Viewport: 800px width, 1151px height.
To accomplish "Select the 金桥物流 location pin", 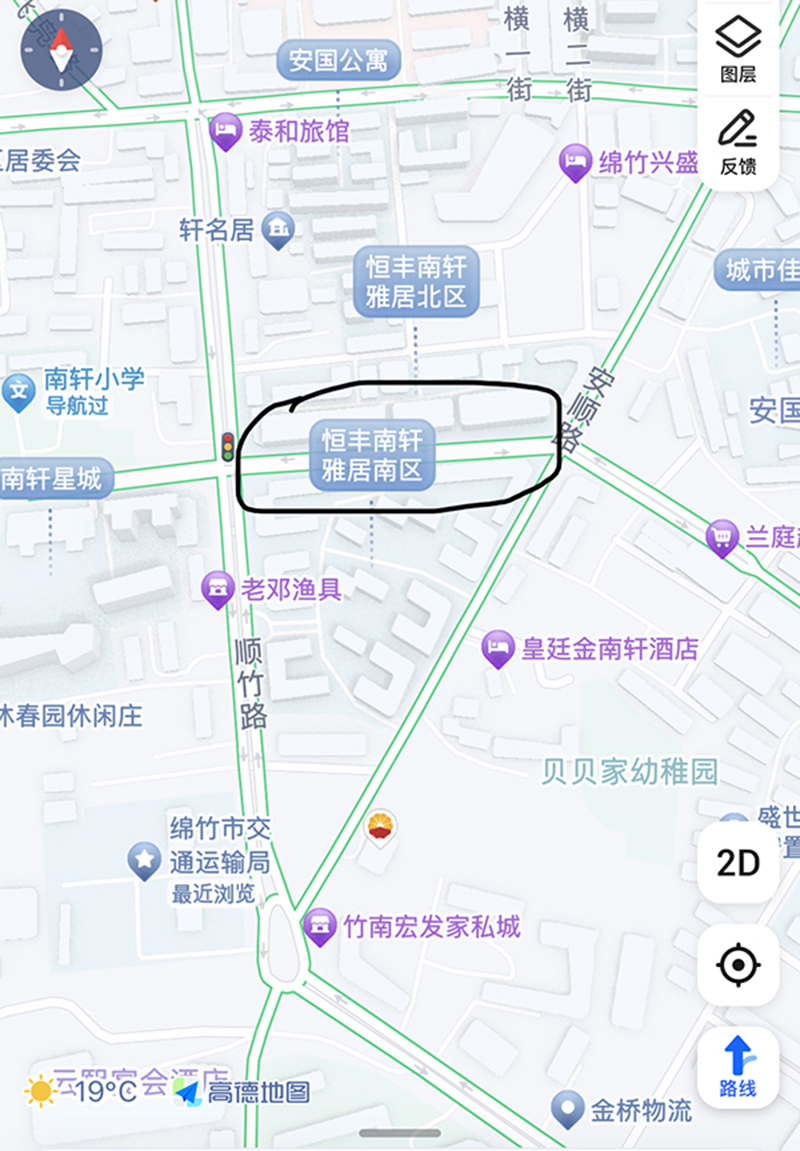I will tap(568, 1109).
